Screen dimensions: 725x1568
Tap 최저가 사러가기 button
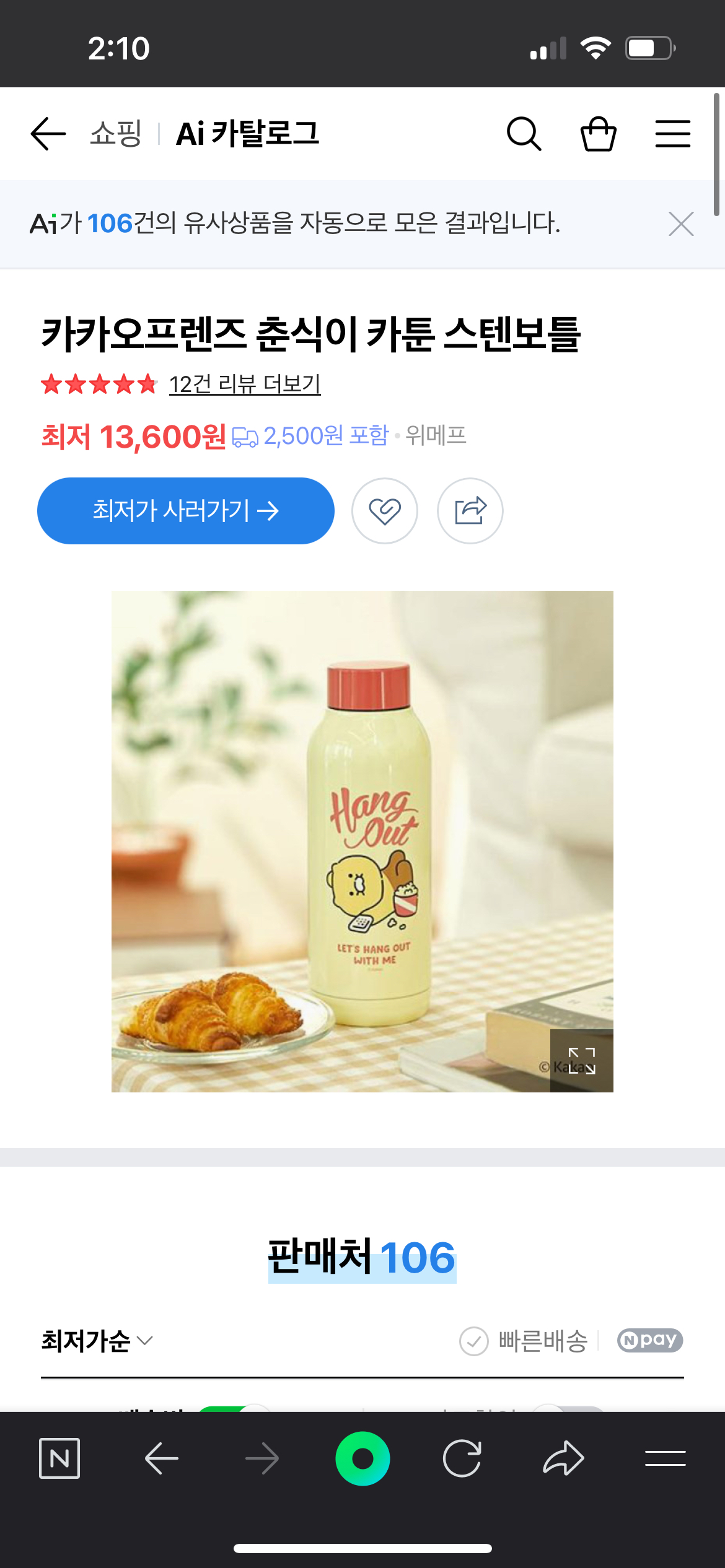click(186, 511)
